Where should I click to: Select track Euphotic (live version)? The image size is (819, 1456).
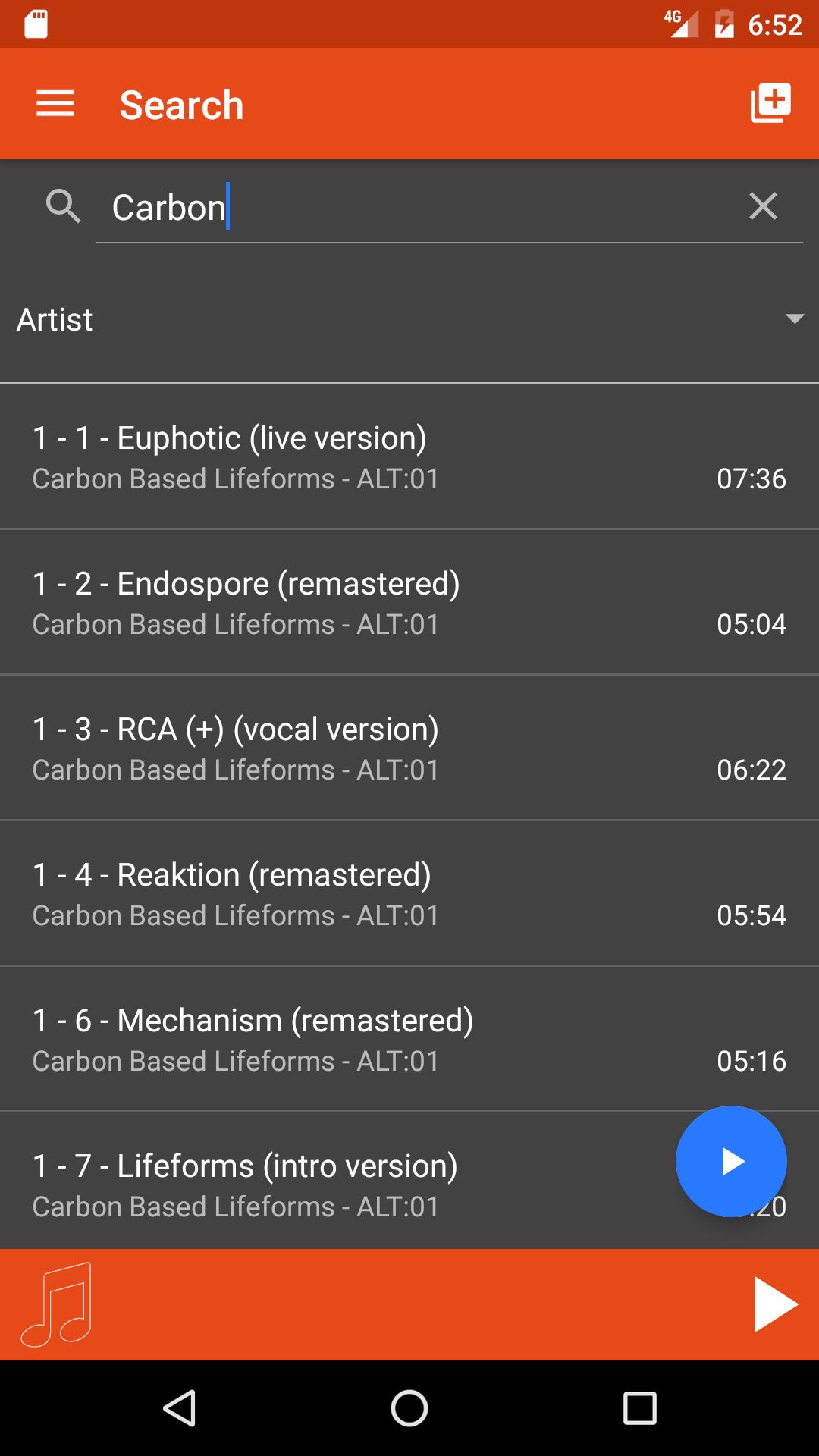point(409,457)
